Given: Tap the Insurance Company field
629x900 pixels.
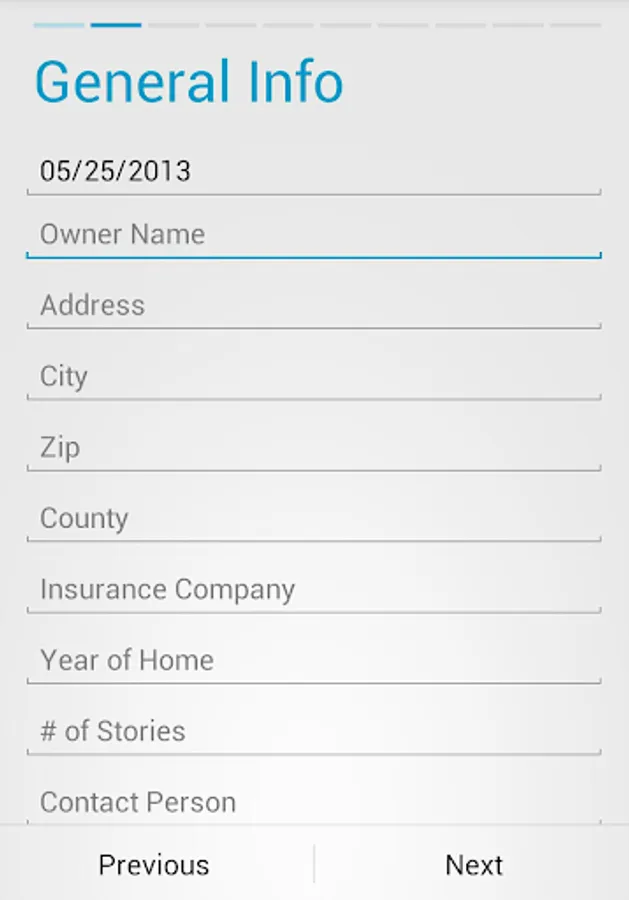Looking at the screenshot, I should tap(314, 589).
